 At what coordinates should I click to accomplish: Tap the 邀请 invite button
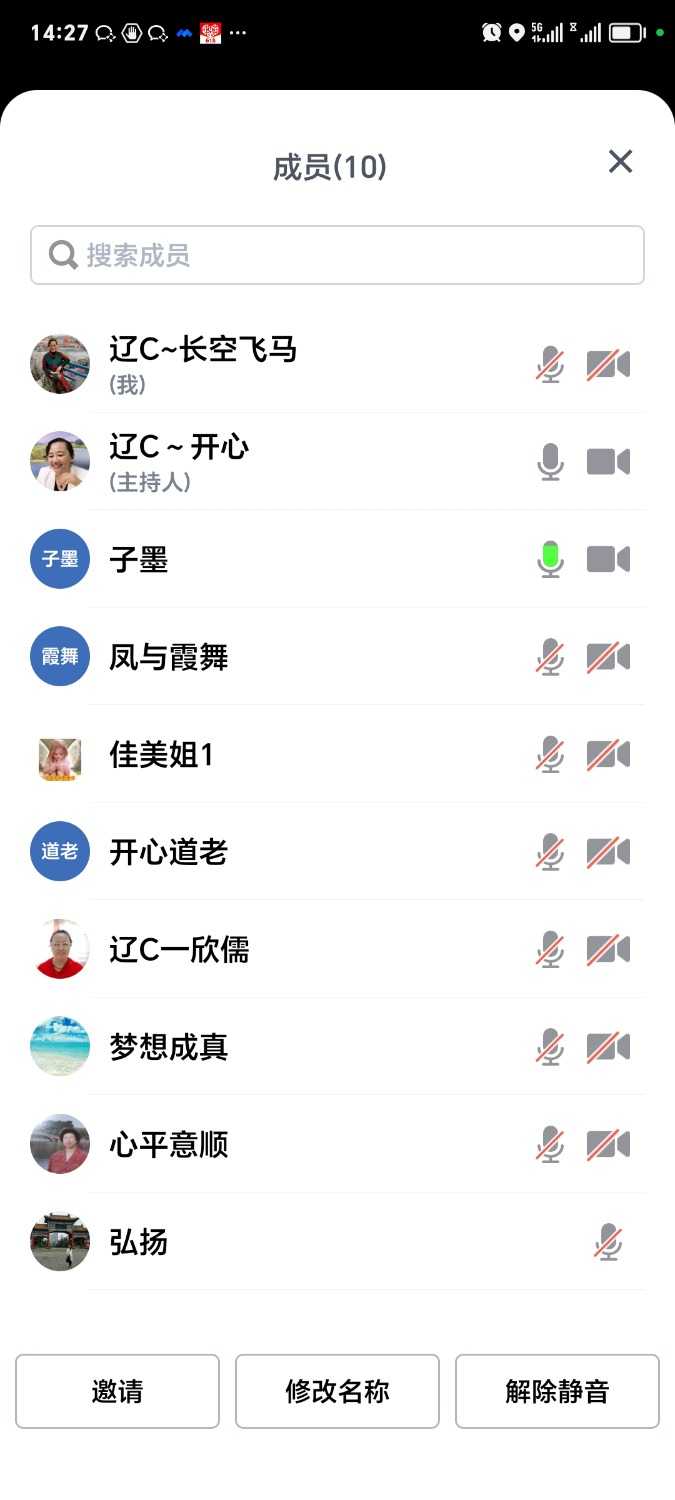117,1391
